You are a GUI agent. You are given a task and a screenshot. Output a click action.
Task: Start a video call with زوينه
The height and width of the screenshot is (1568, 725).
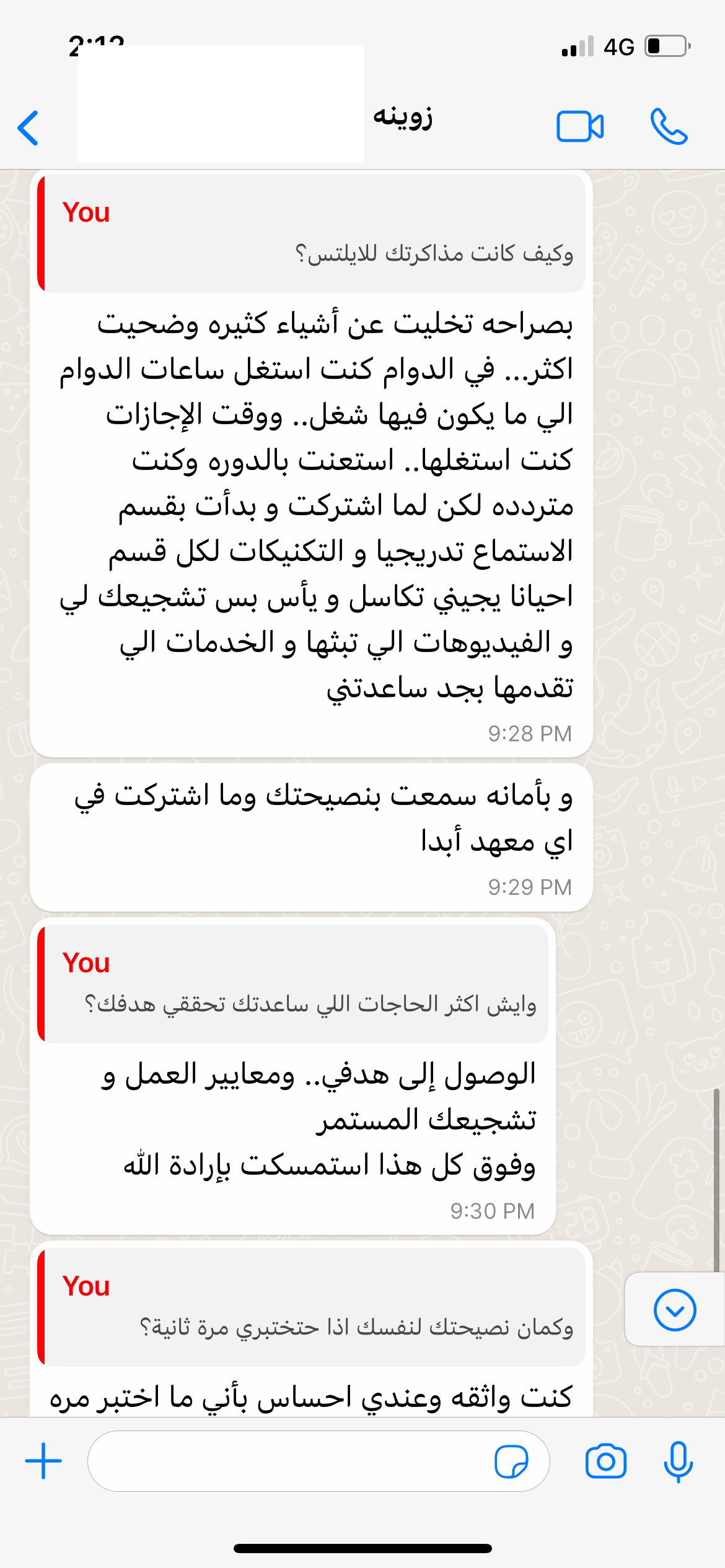click(x=580, y=127)
